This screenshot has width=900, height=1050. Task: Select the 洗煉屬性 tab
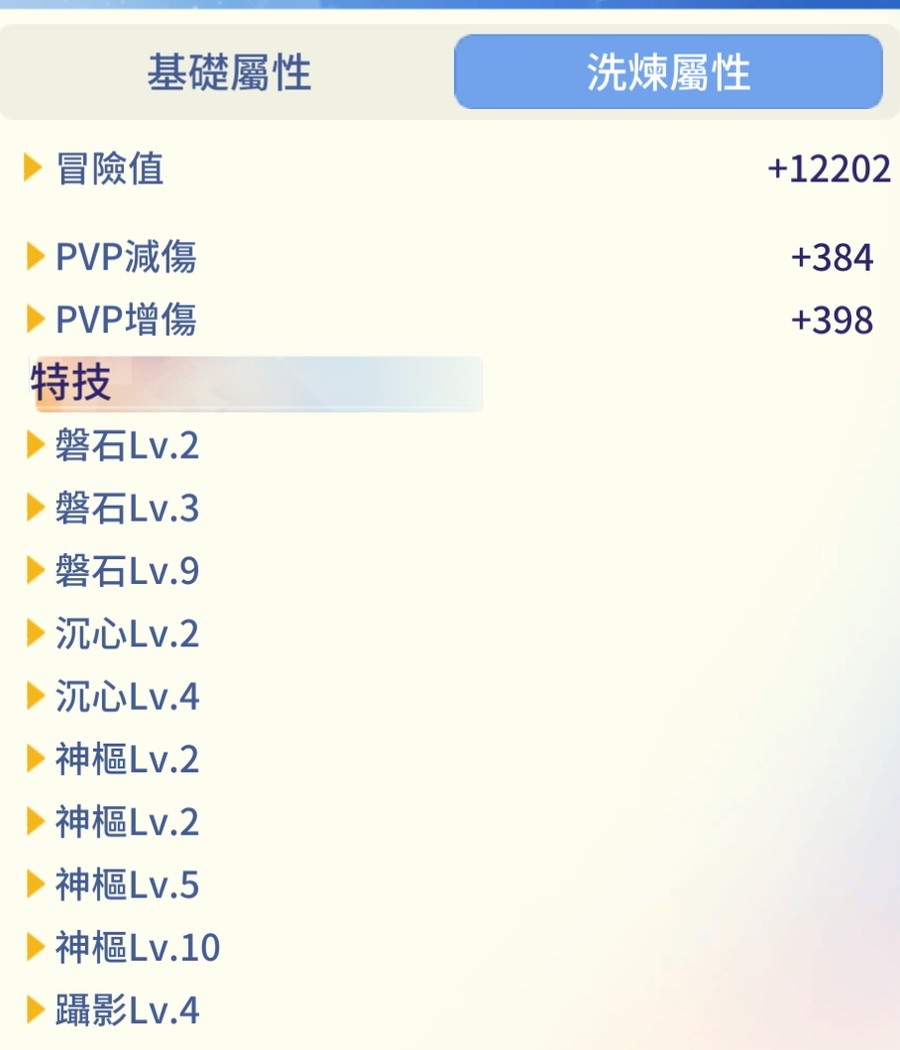(668, 73)
